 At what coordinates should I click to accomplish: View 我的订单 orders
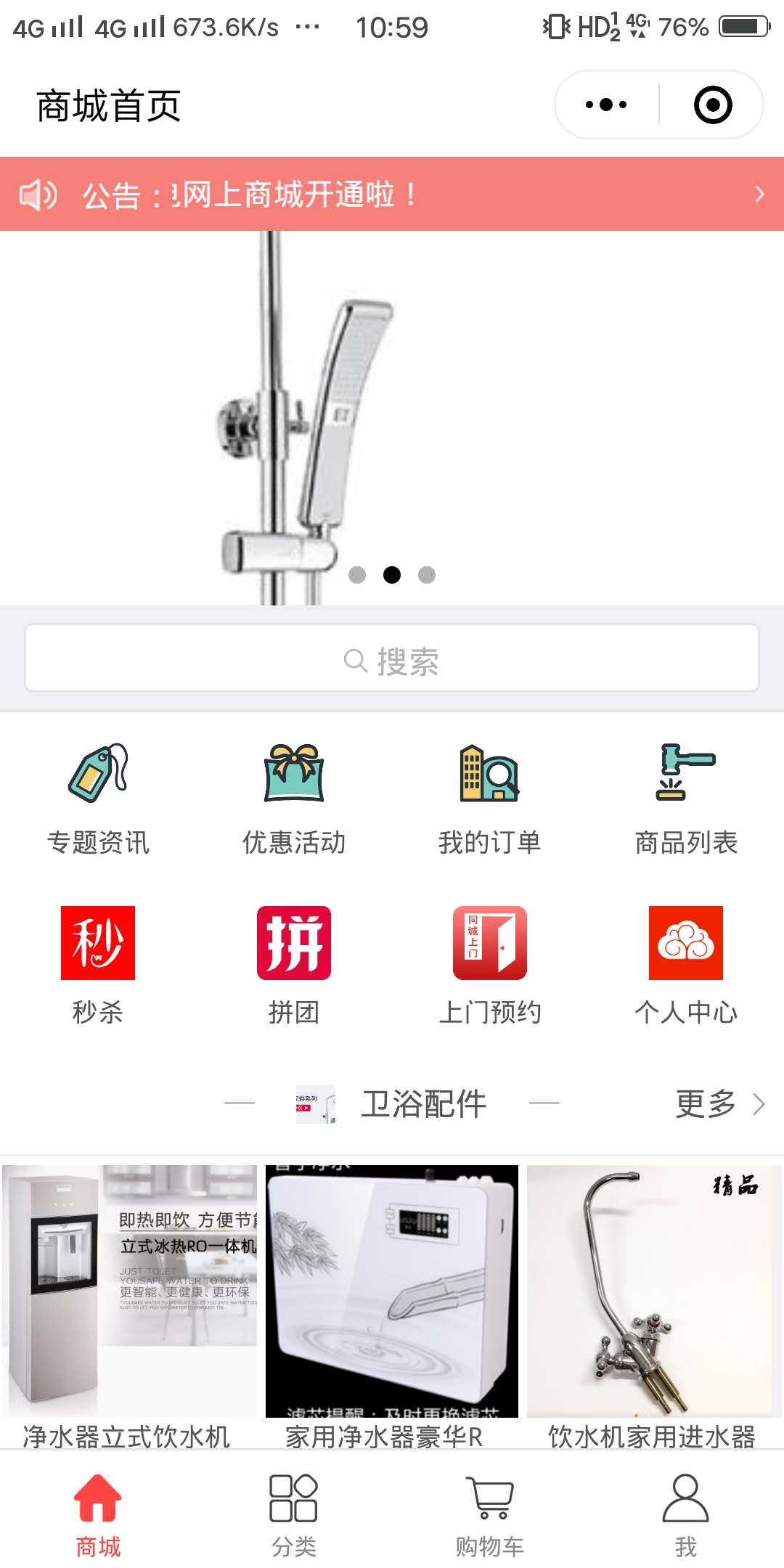[x=490, y=800]
